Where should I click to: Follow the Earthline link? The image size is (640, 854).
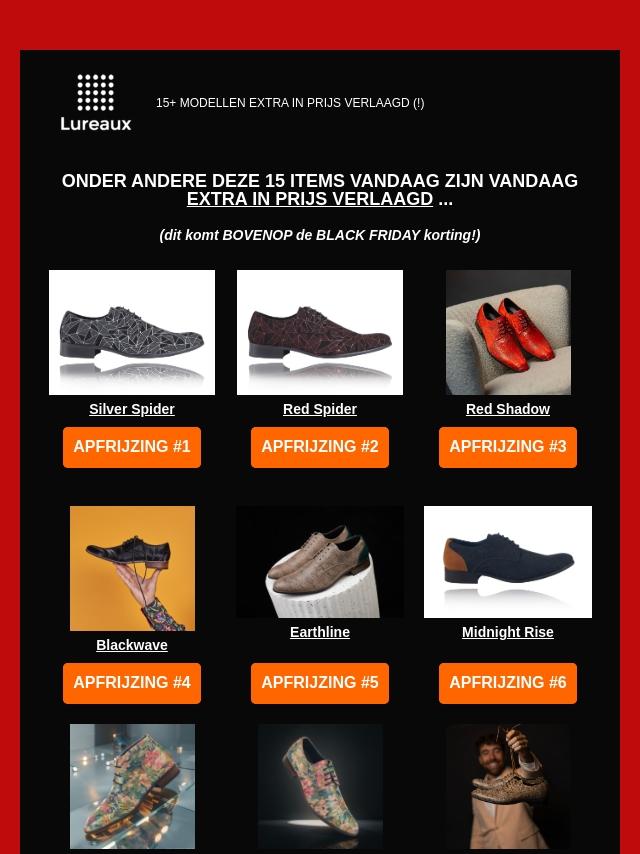(x=320, y=632)
